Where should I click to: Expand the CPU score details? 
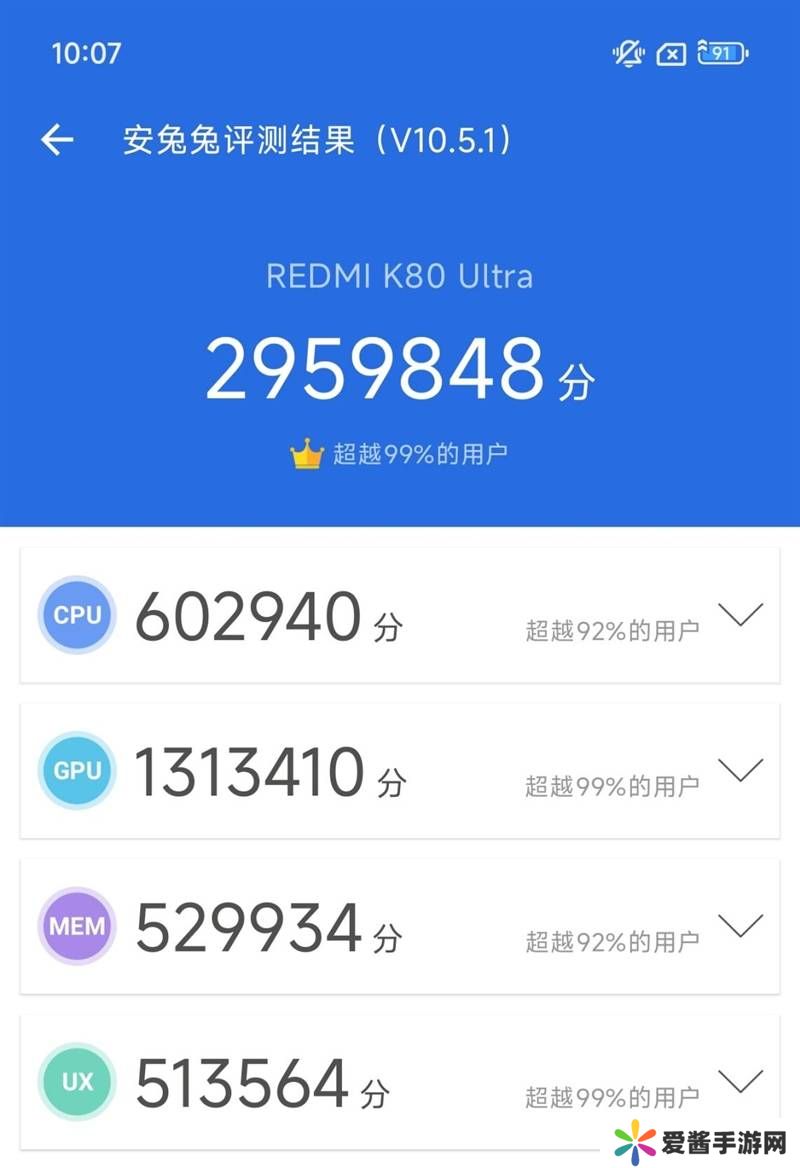[x=740, y=615]
